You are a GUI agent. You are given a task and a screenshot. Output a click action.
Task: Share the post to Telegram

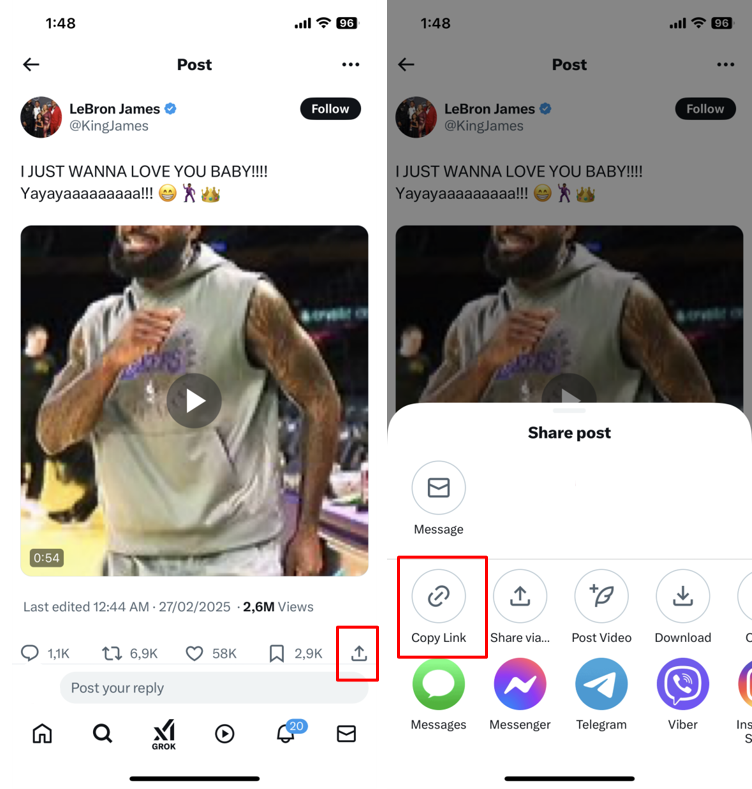coord(601,685)
